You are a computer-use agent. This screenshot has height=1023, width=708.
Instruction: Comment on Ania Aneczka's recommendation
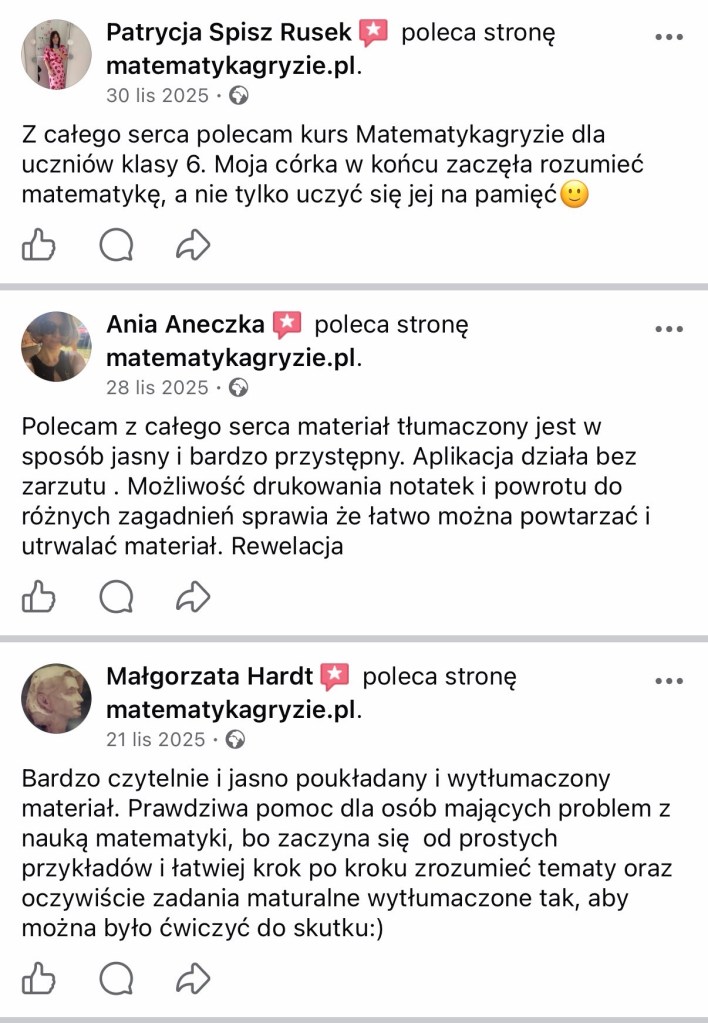[x=116, y=597]
